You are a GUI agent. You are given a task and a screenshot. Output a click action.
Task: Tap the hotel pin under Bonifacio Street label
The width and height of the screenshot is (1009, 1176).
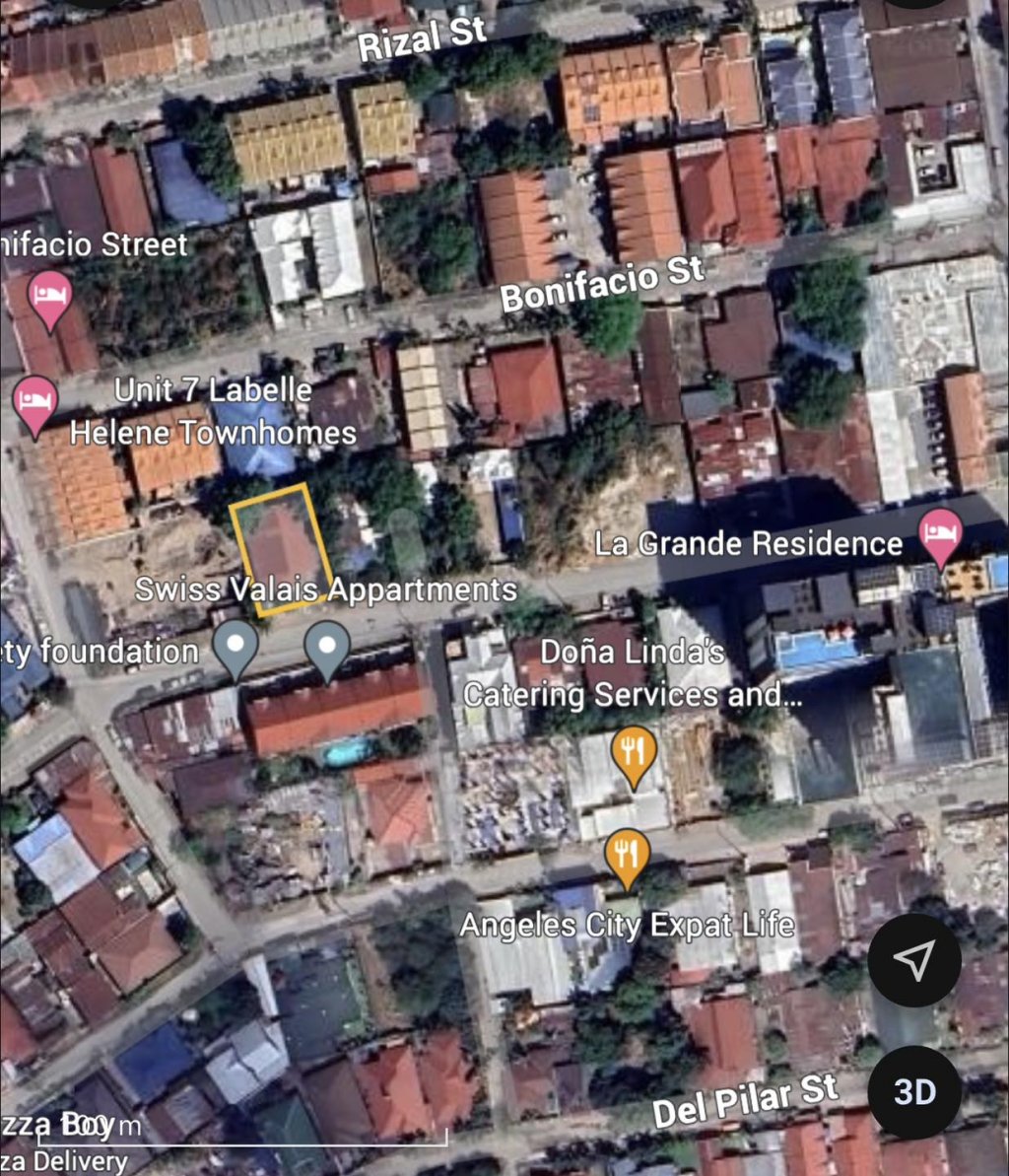50,297
